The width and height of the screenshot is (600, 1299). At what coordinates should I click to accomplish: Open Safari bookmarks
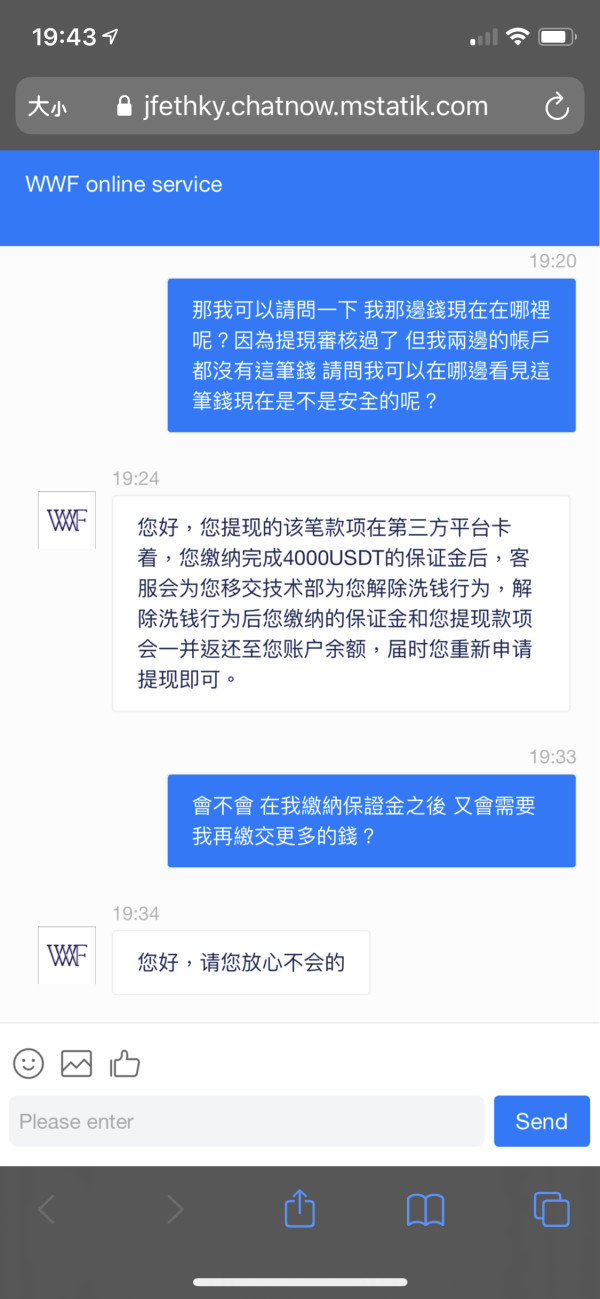tap(426, 1210)
